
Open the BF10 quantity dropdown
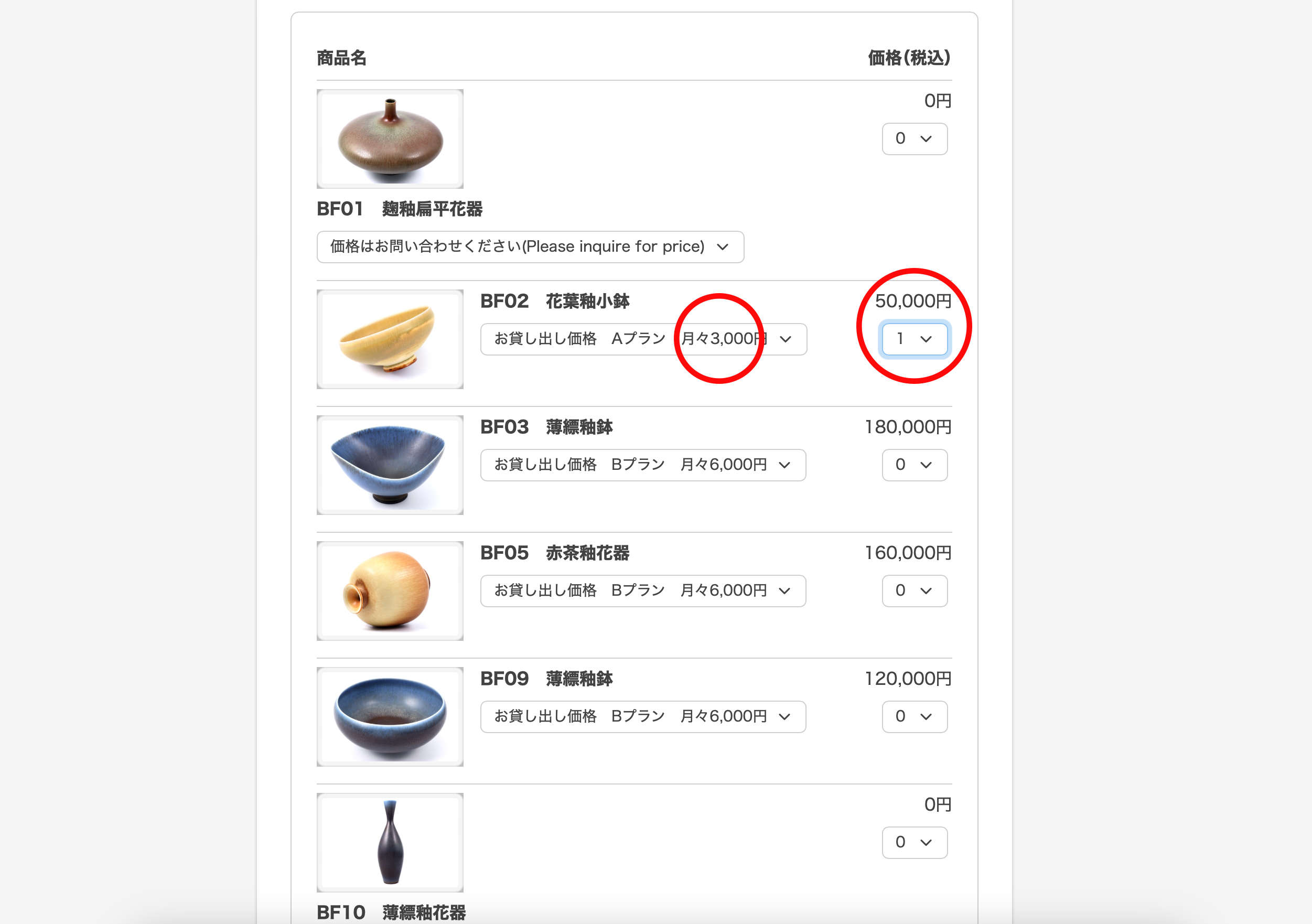coord(913,842)
